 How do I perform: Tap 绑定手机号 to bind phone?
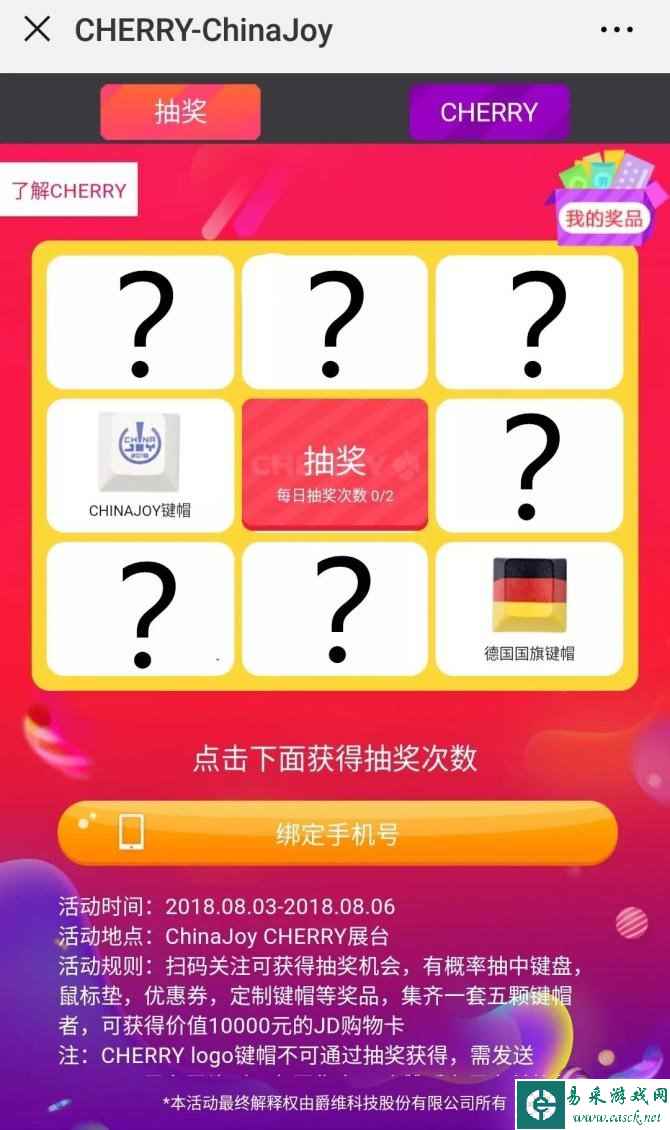click(x=337, y=833)
